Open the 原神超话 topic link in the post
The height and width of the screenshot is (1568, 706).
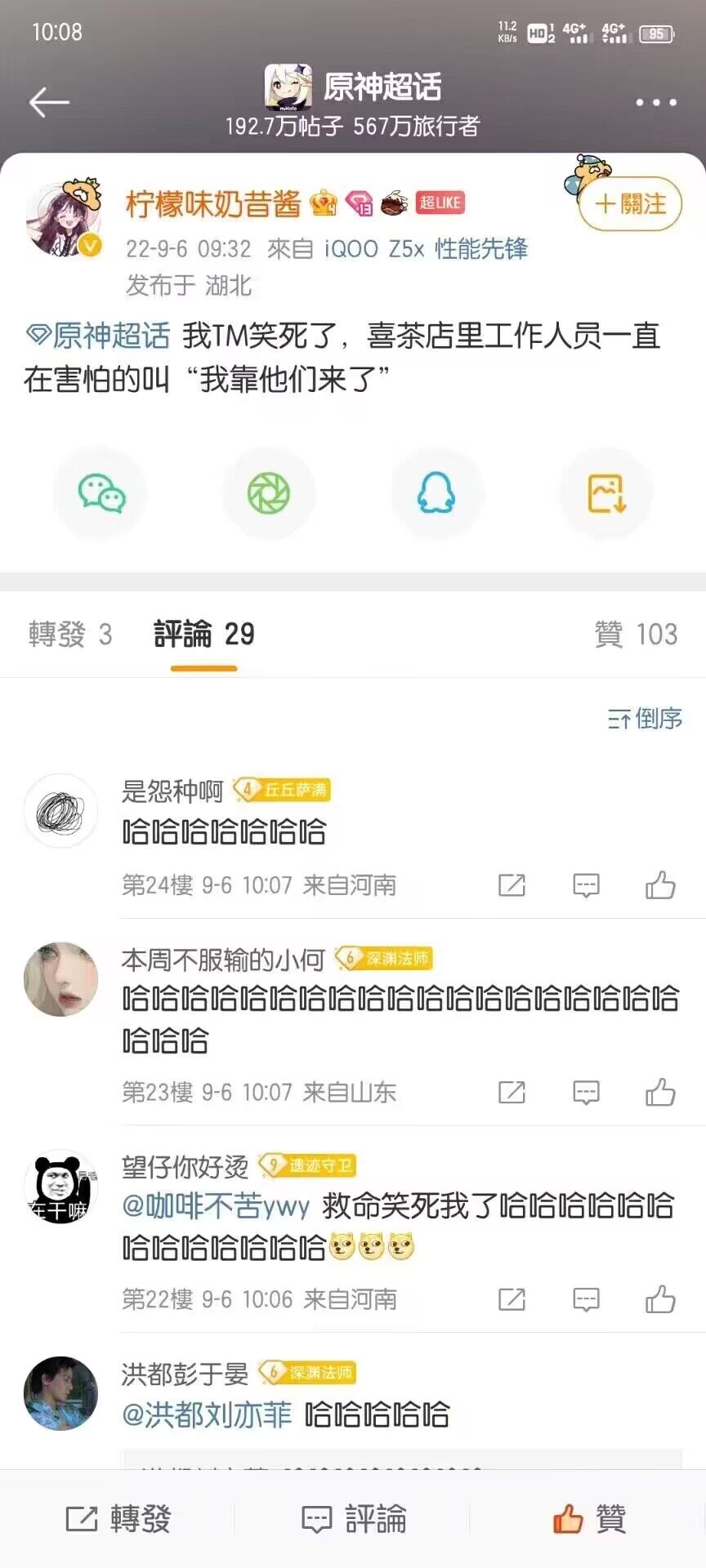(98, 336)
